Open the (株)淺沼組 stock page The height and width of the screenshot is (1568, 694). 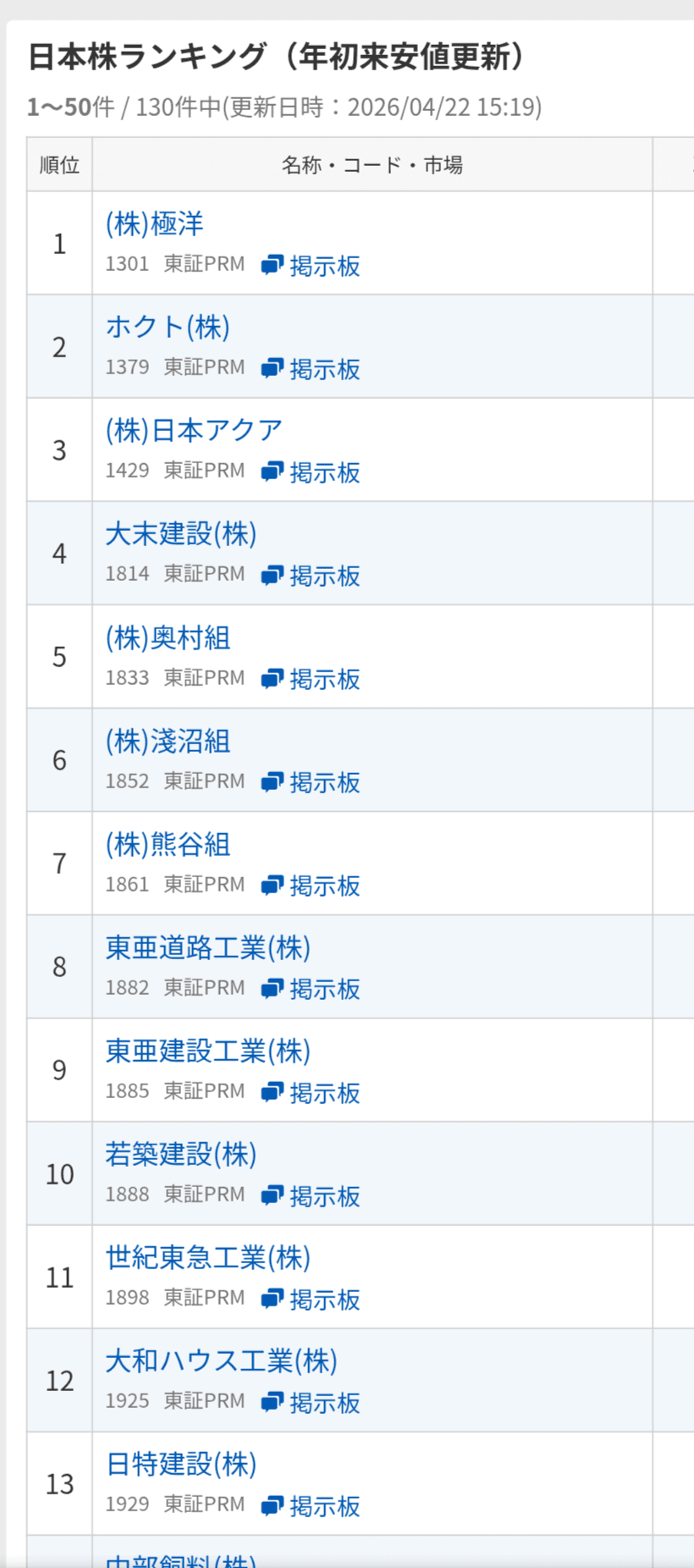[168, 741]
